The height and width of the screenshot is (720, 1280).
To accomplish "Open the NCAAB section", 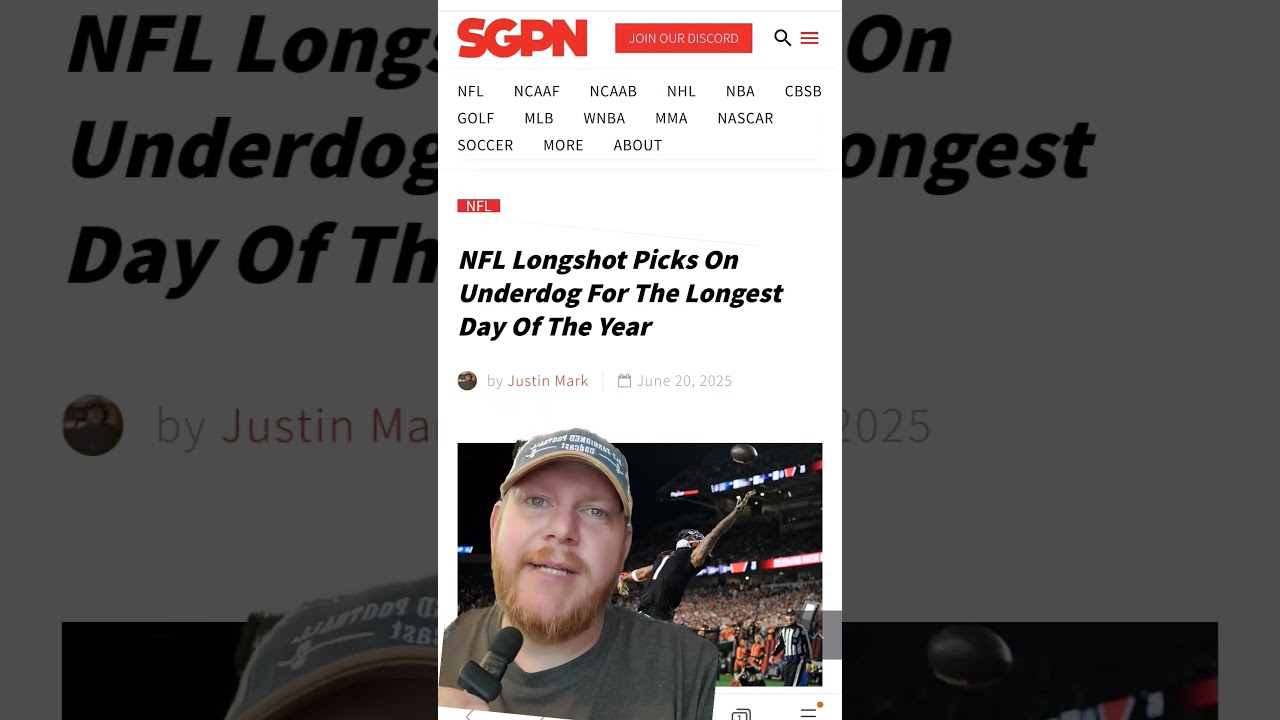I will [613, 91].
